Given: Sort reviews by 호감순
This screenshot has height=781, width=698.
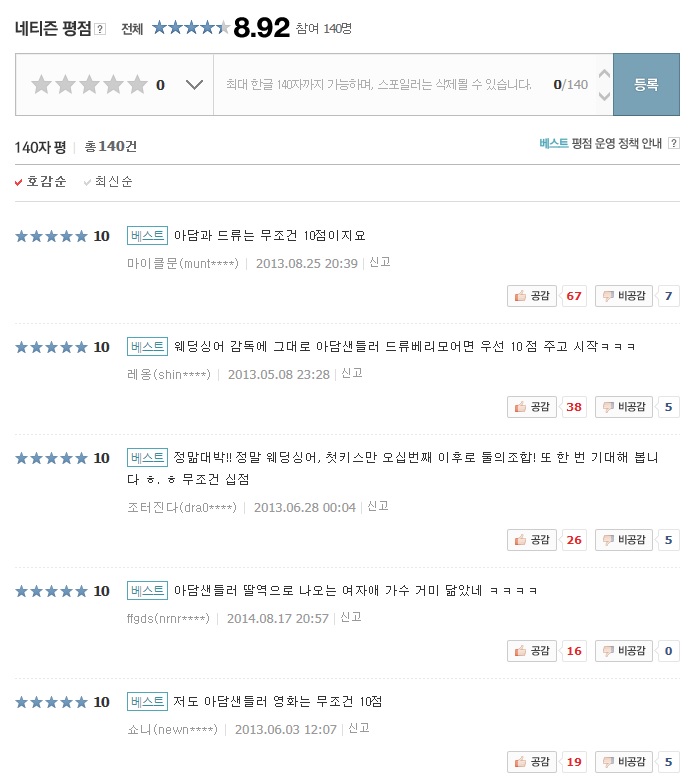Looking at the screenshot, I should coord(45,181).
